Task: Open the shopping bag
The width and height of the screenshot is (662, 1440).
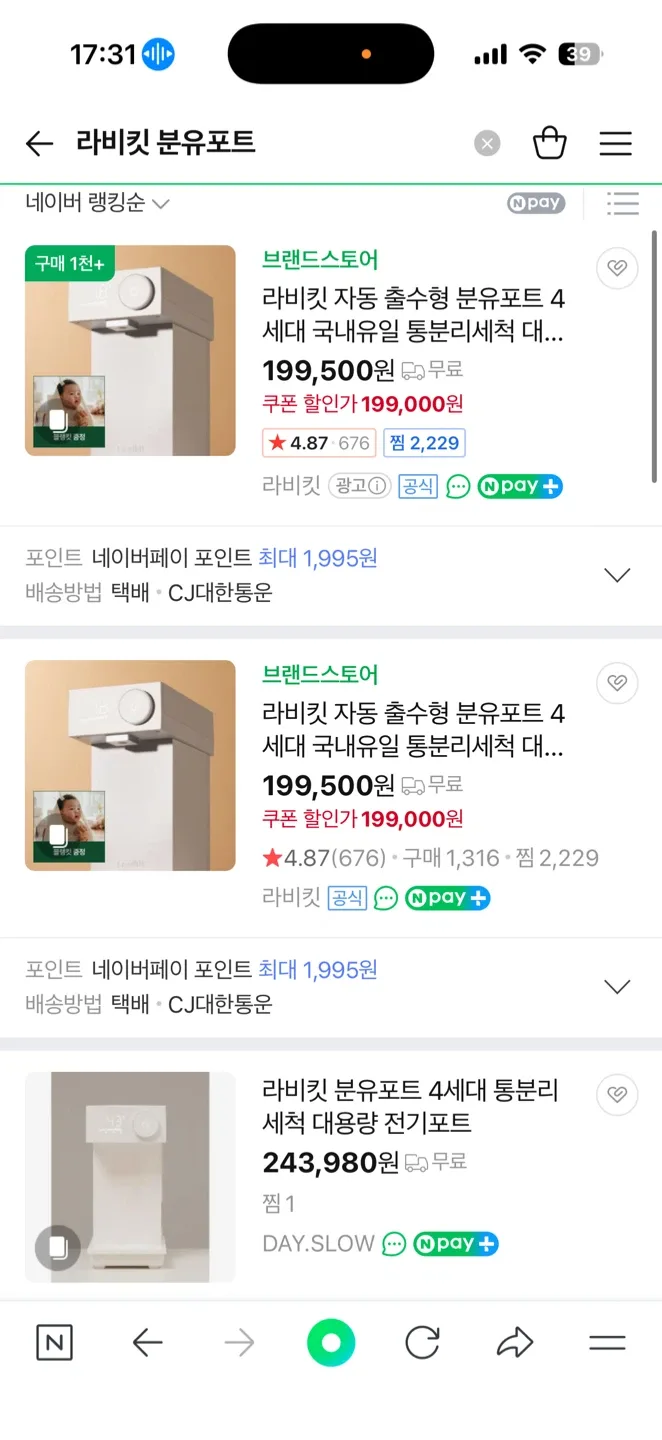Action: [549, 144]
